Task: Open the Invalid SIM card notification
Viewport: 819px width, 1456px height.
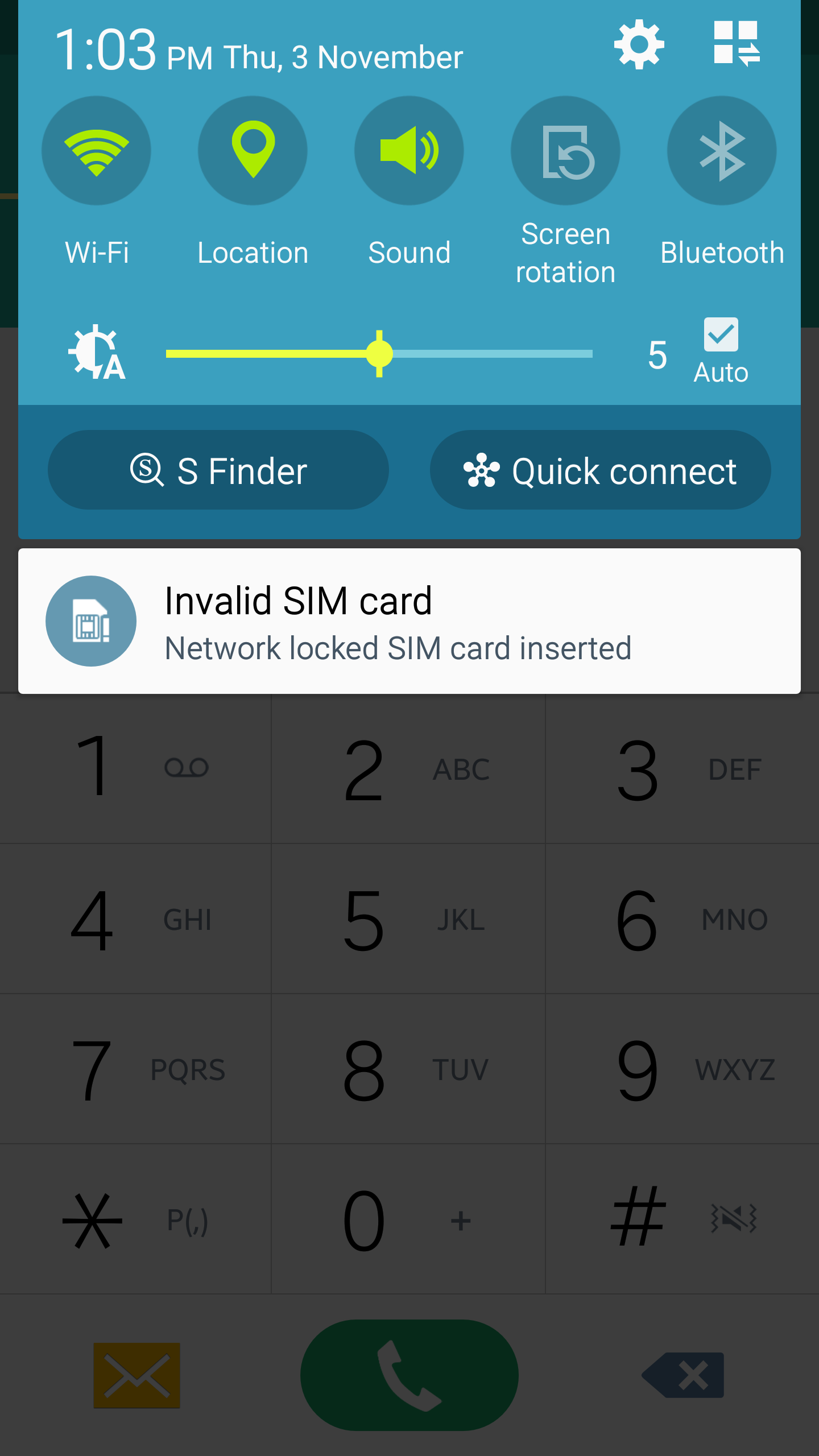Action: [409, 621]
